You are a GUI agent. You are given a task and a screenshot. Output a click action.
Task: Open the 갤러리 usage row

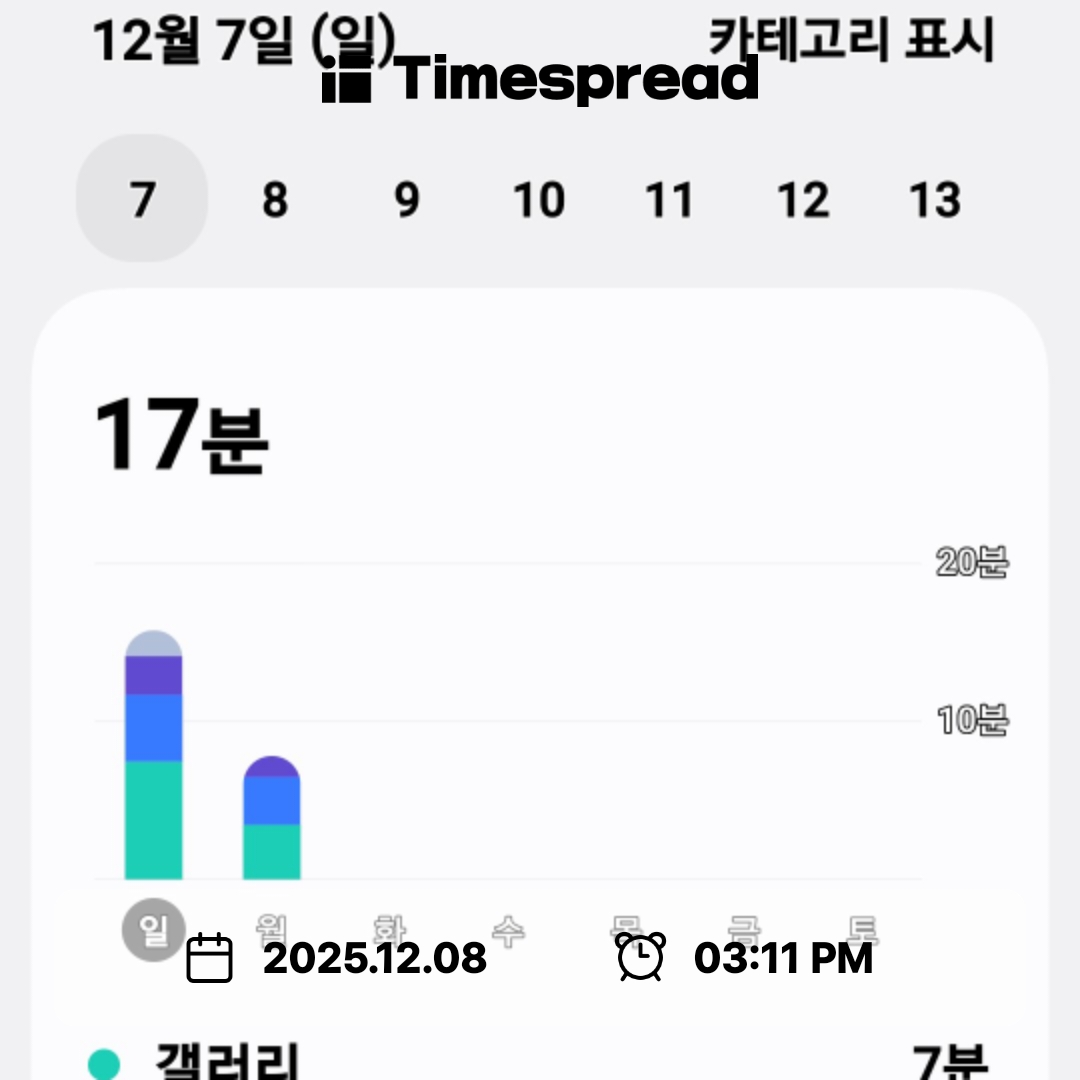tap(538, 1062)
